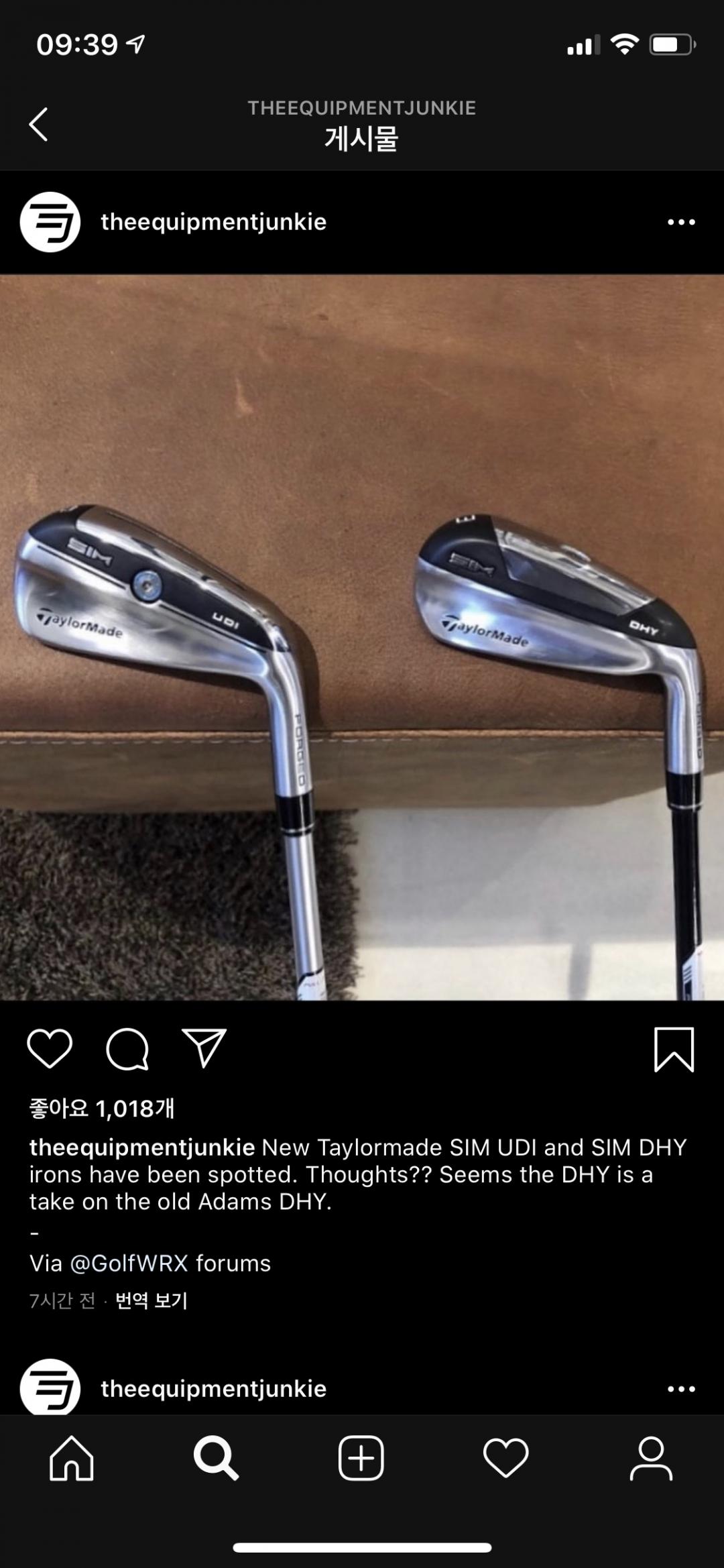Switch to the Profile tab

click(x=651, y=1457)
